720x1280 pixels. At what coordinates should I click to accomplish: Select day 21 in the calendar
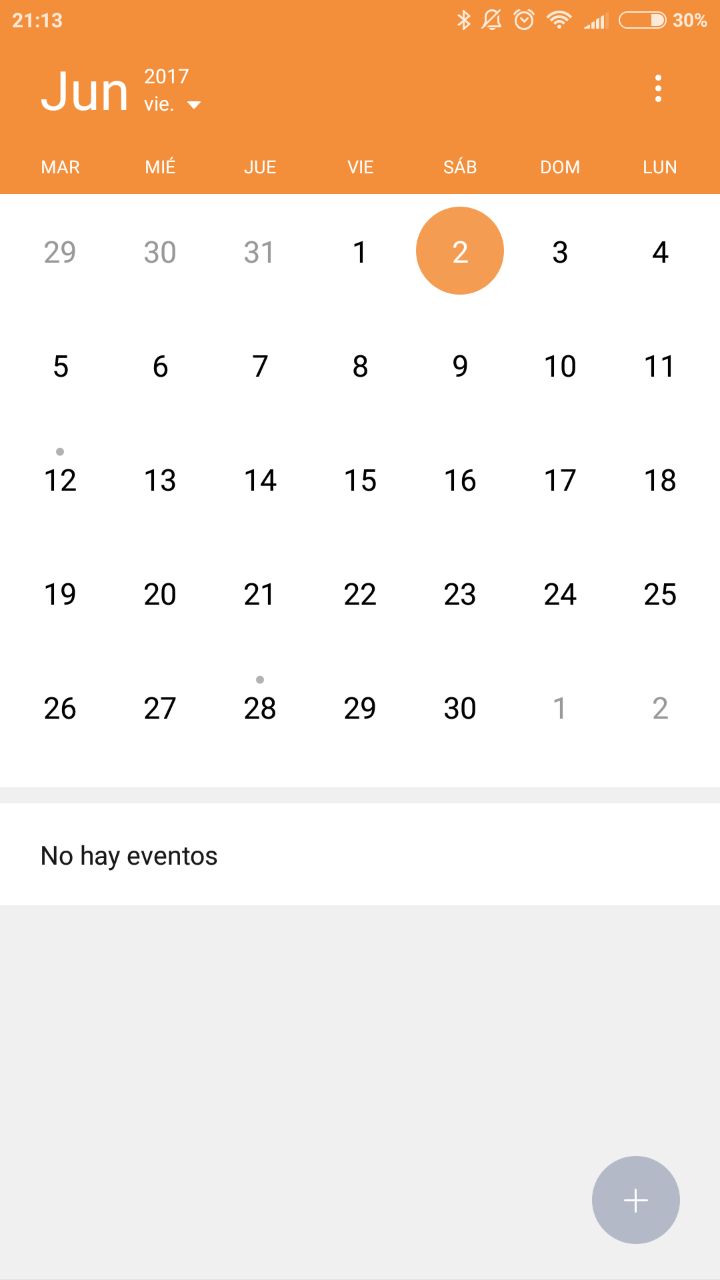tap(260, 594)
